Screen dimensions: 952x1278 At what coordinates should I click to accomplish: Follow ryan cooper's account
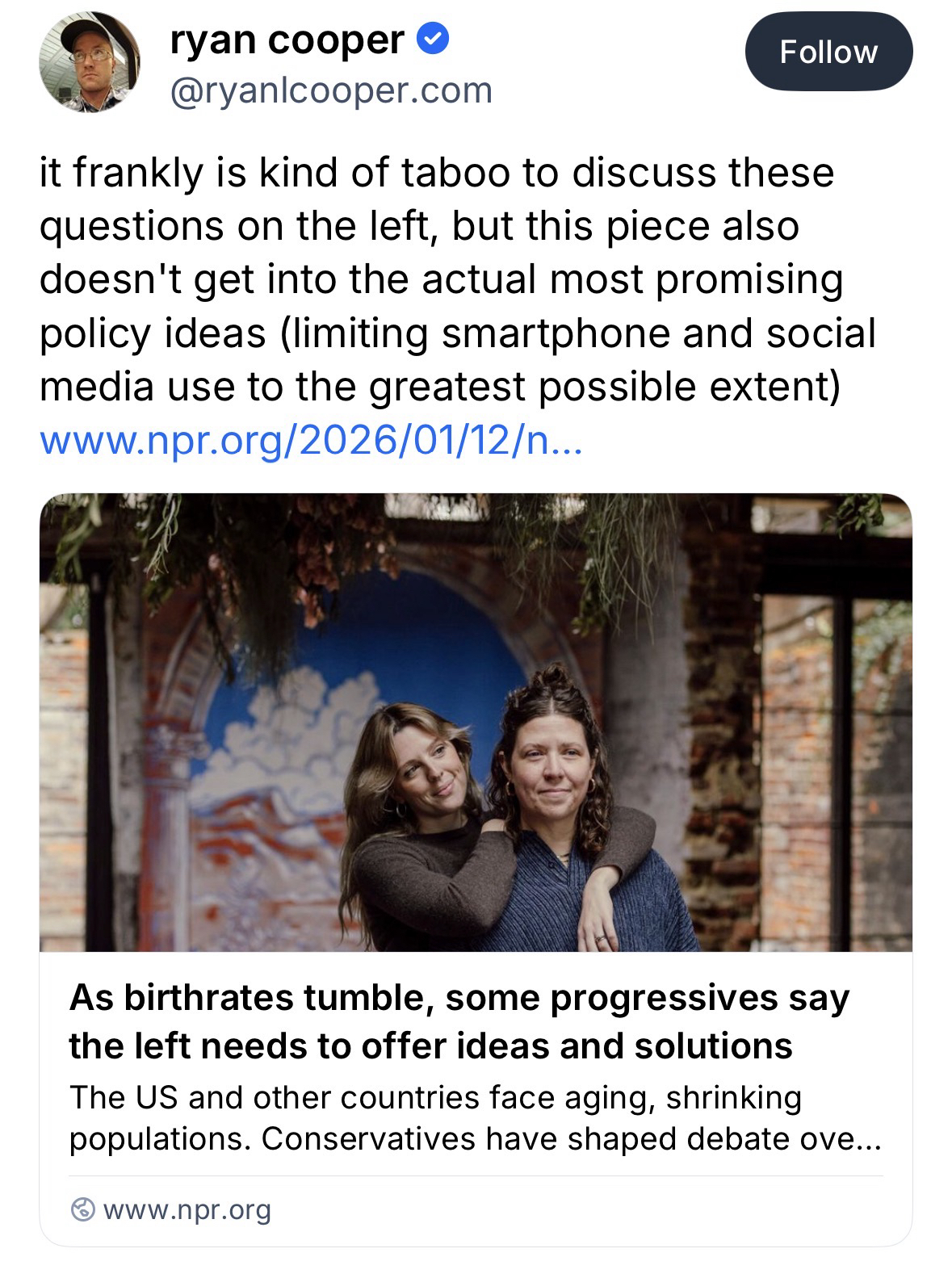point(828,52)
